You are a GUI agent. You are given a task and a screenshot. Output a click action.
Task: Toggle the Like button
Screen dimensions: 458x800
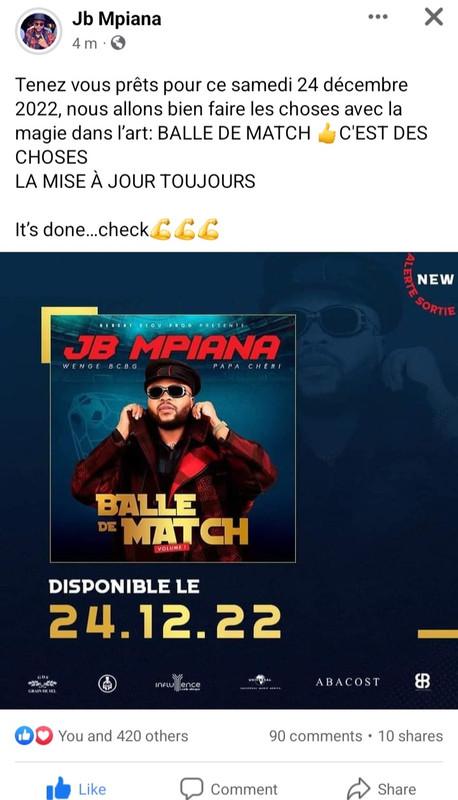pyautogui.click(x=77, y=788)
